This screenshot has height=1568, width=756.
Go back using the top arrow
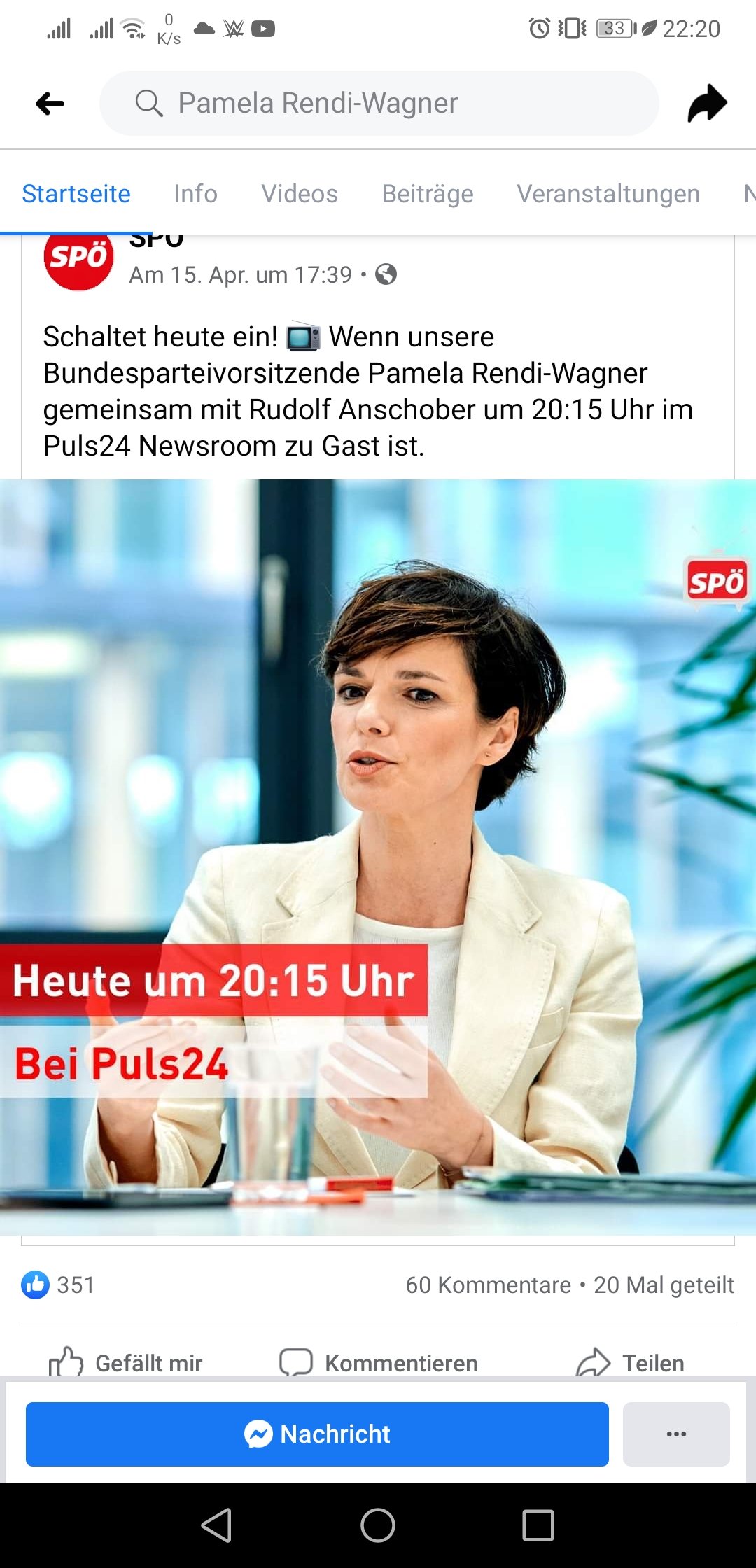(50, 104)
